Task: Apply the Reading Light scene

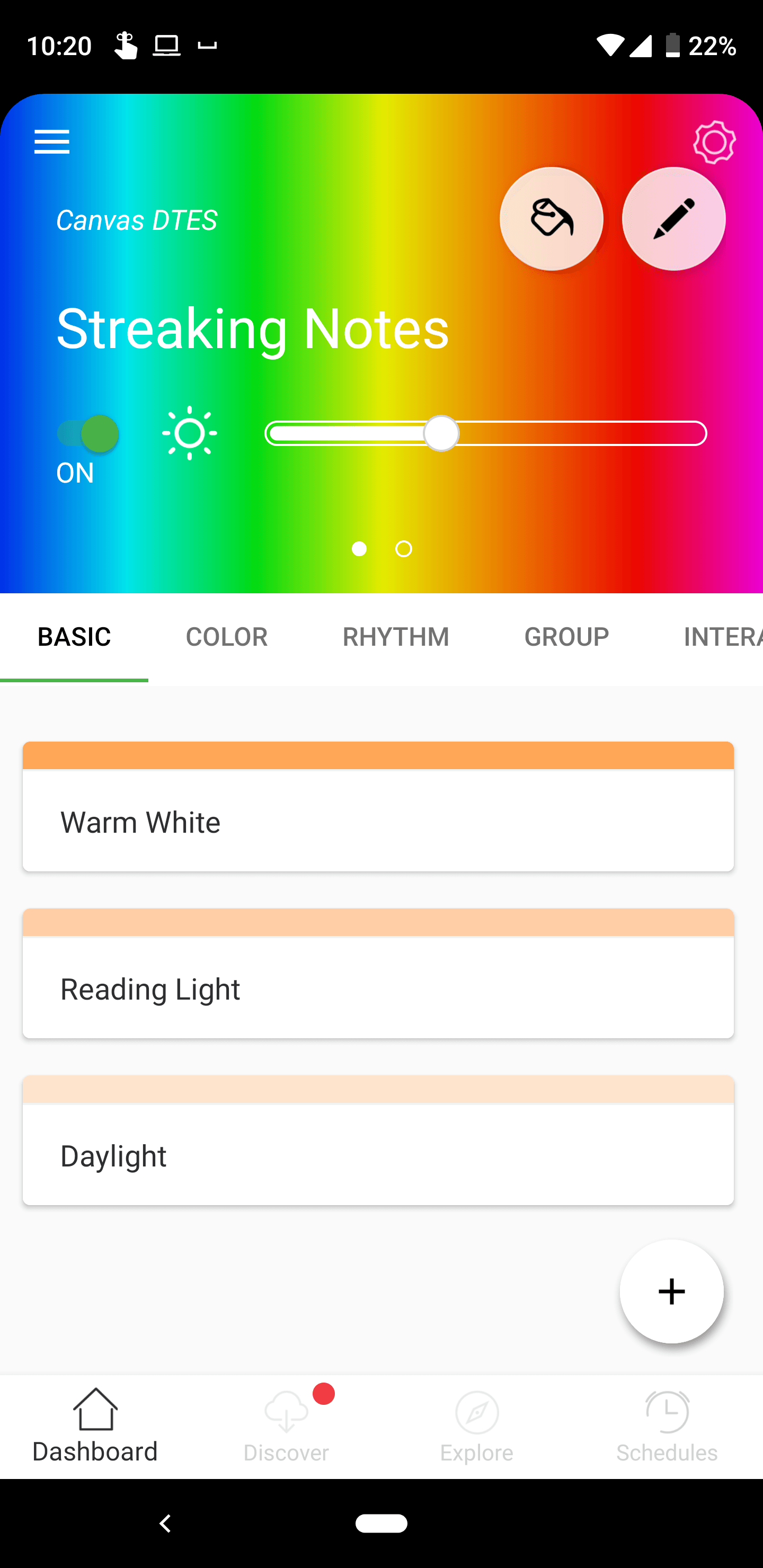Action: click(x=378, y=987)
